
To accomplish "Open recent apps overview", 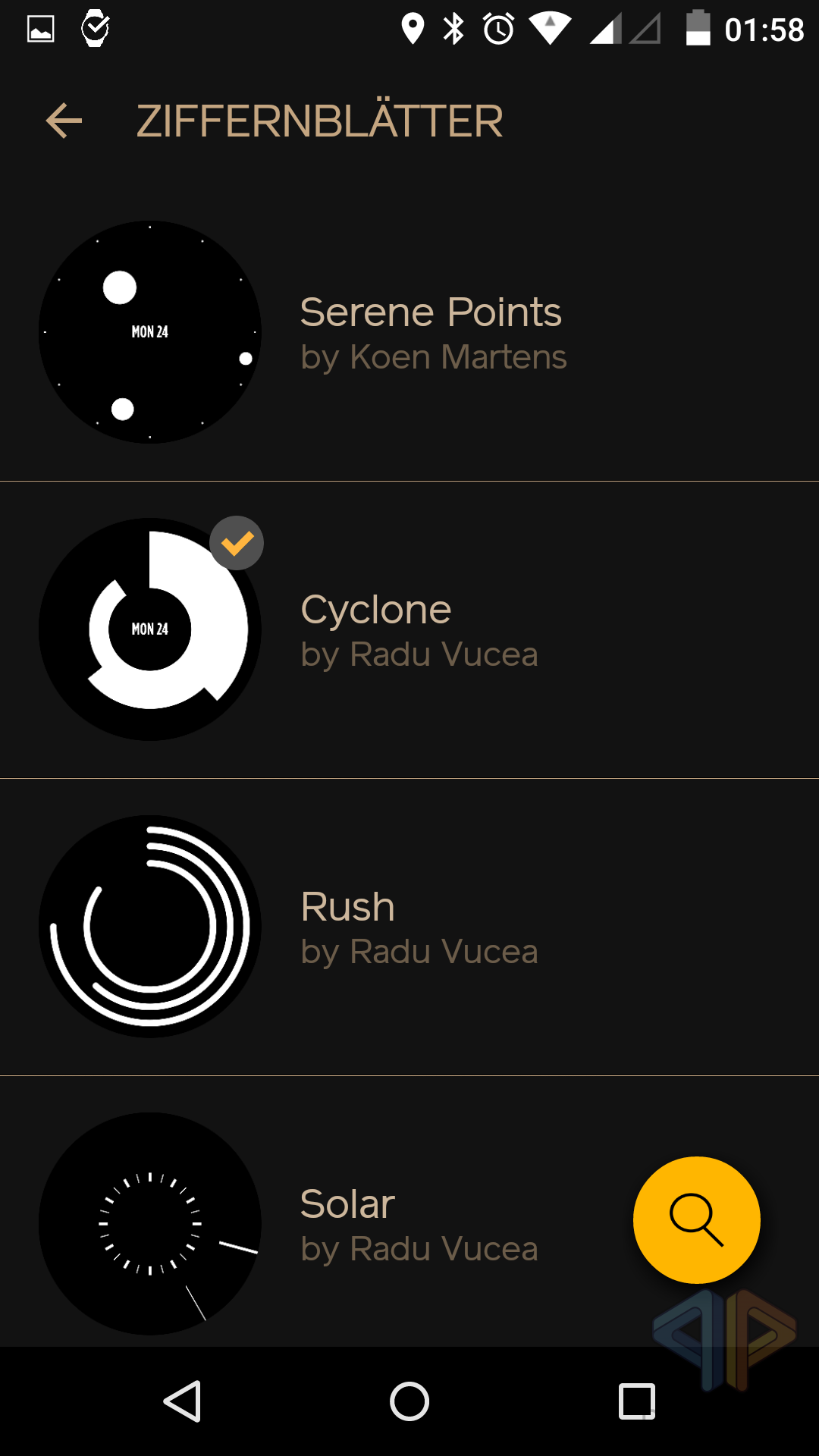I will (x=636, y=1401).
